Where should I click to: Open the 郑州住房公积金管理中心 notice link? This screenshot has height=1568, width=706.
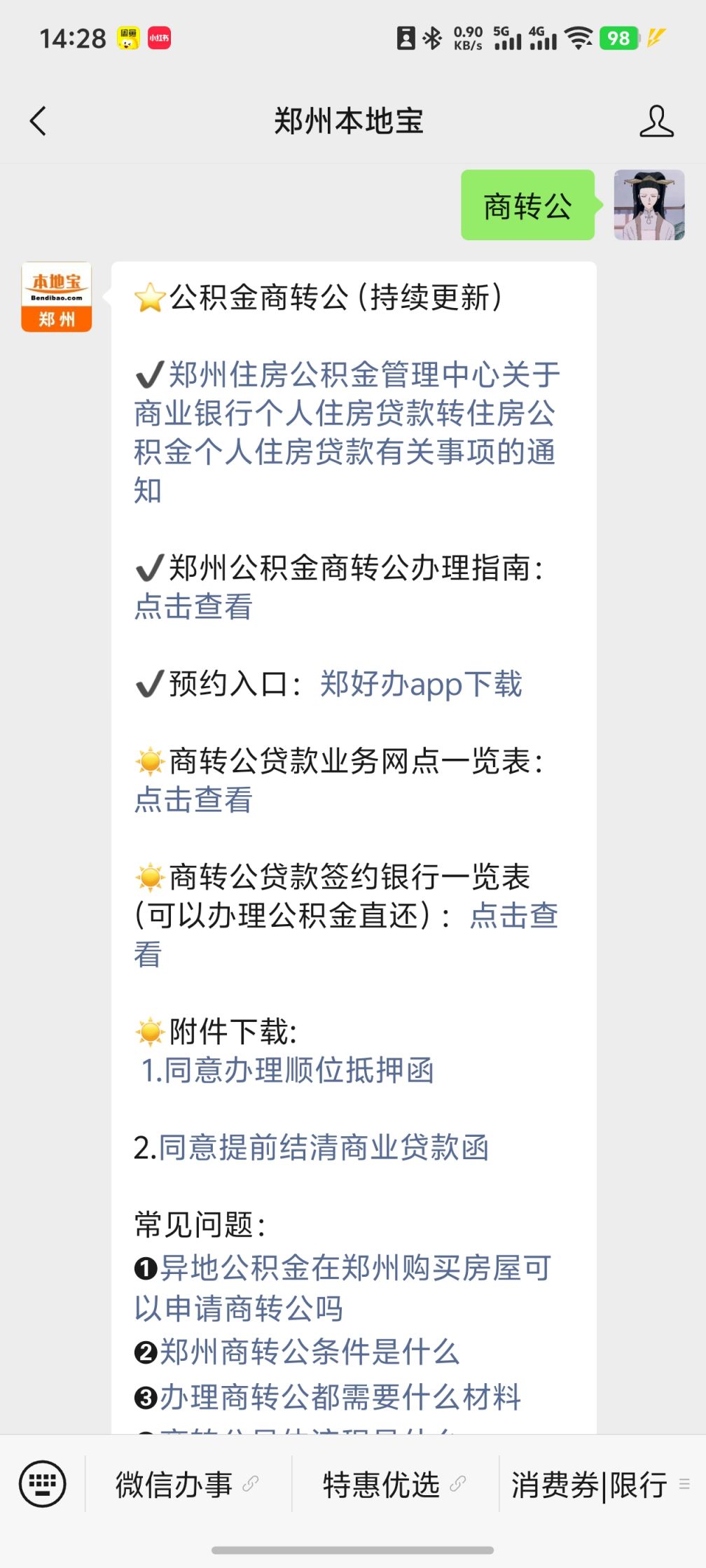click(x=347, y=432)
